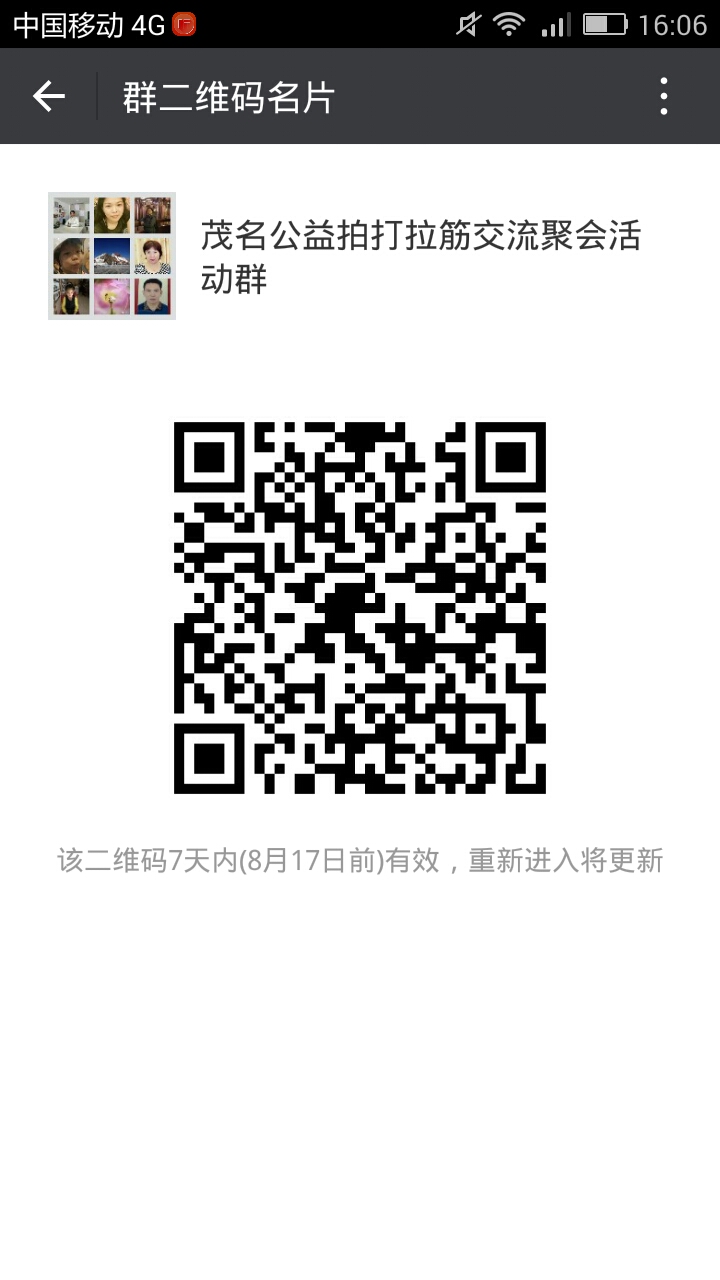Open the three-dot overflow menu
The width and height of the screenshot is (720, 1280).
(663, 96)
